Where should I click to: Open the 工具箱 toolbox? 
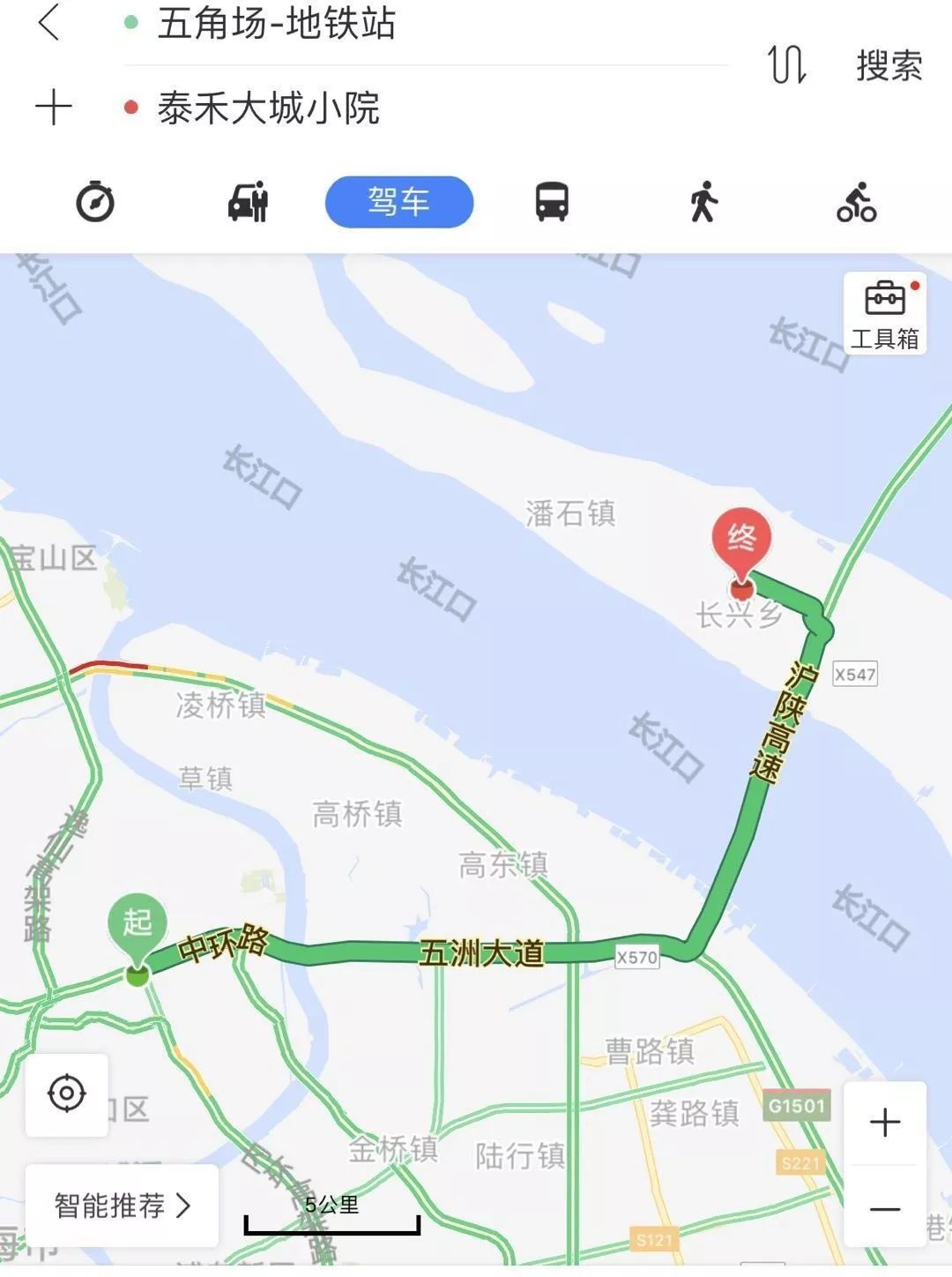[x=884, y=314]
